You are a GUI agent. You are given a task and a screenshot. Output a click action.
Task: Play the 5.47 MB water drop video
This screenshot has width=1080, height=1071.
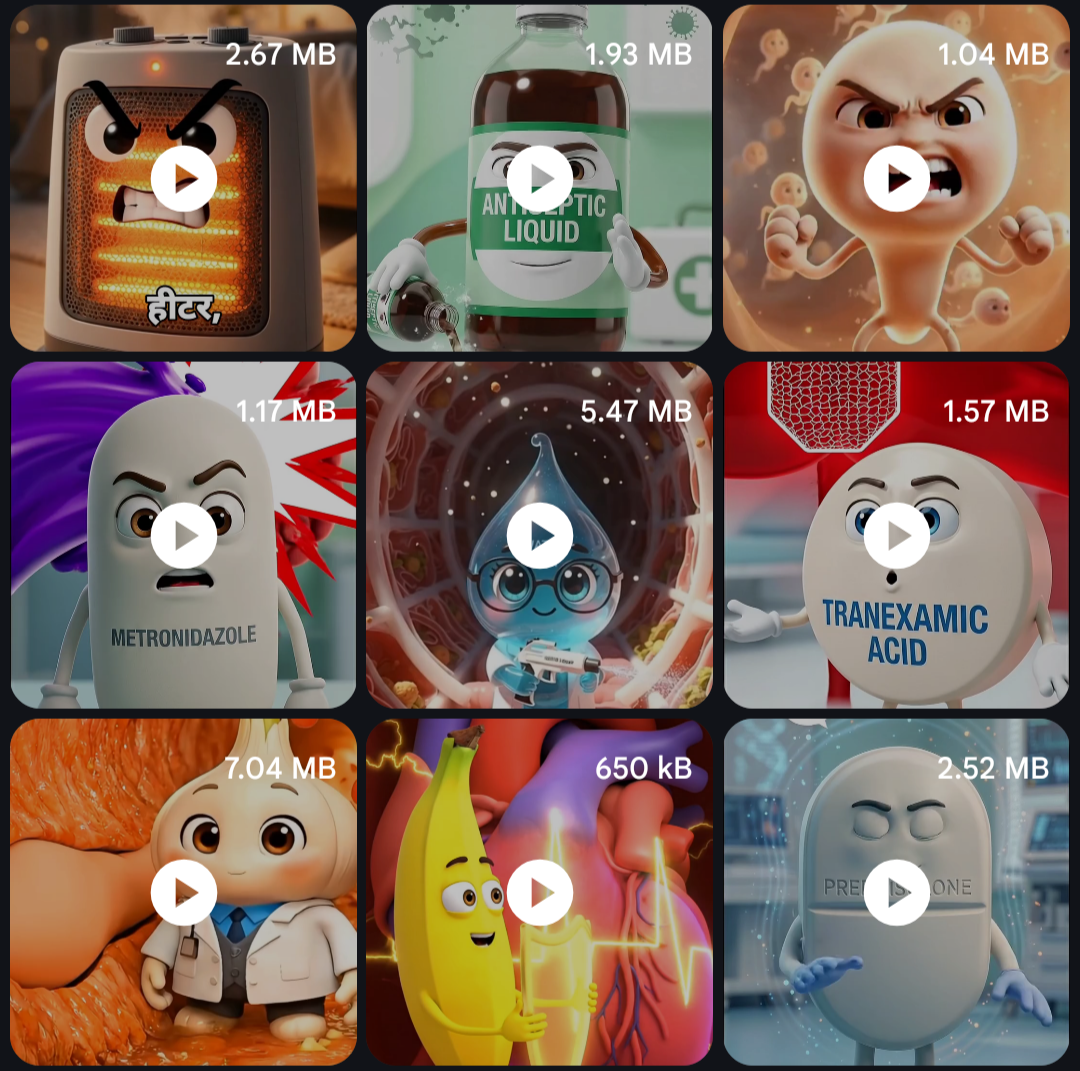coord(540,536)
